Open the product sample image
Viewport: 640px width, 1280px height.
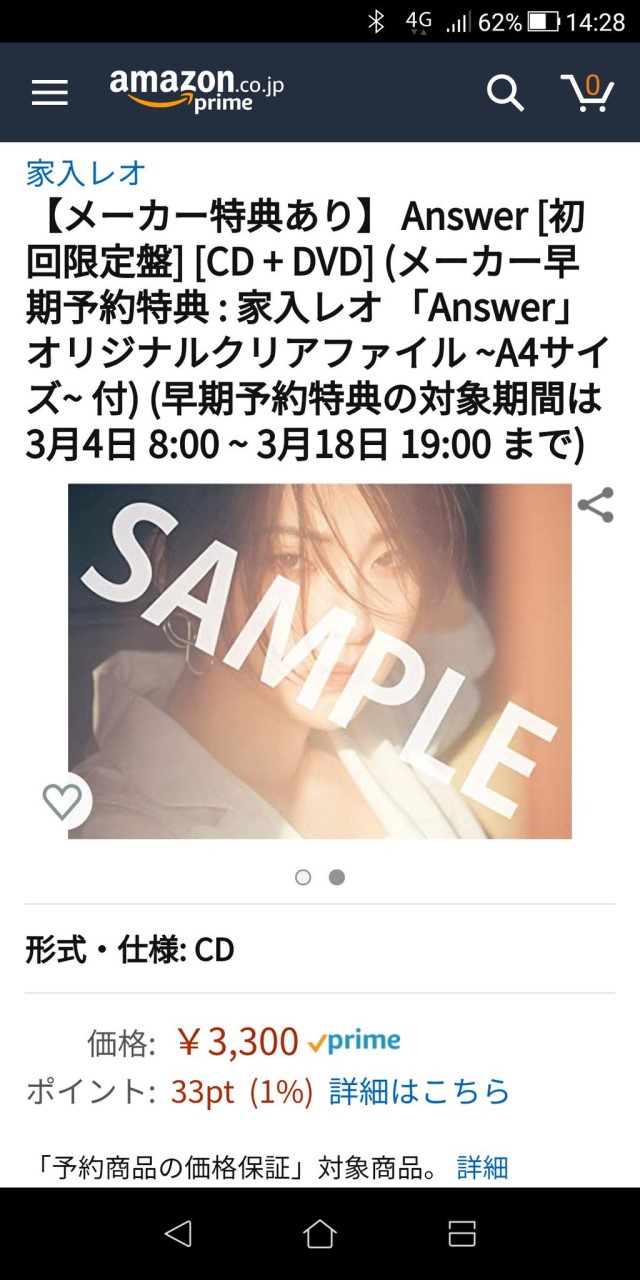tap(320, 661)
